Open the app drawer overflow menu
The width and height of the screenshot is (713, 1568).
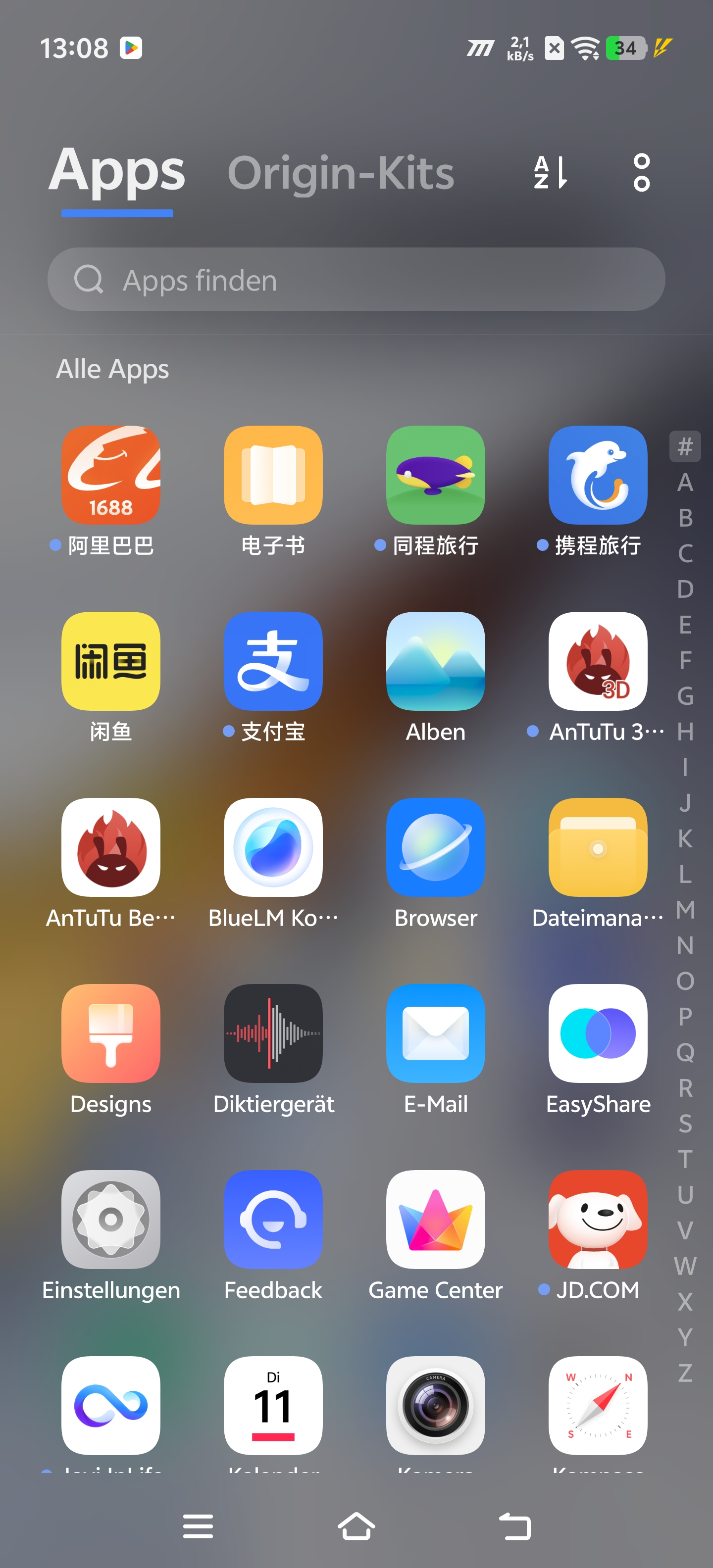(641, 172)
